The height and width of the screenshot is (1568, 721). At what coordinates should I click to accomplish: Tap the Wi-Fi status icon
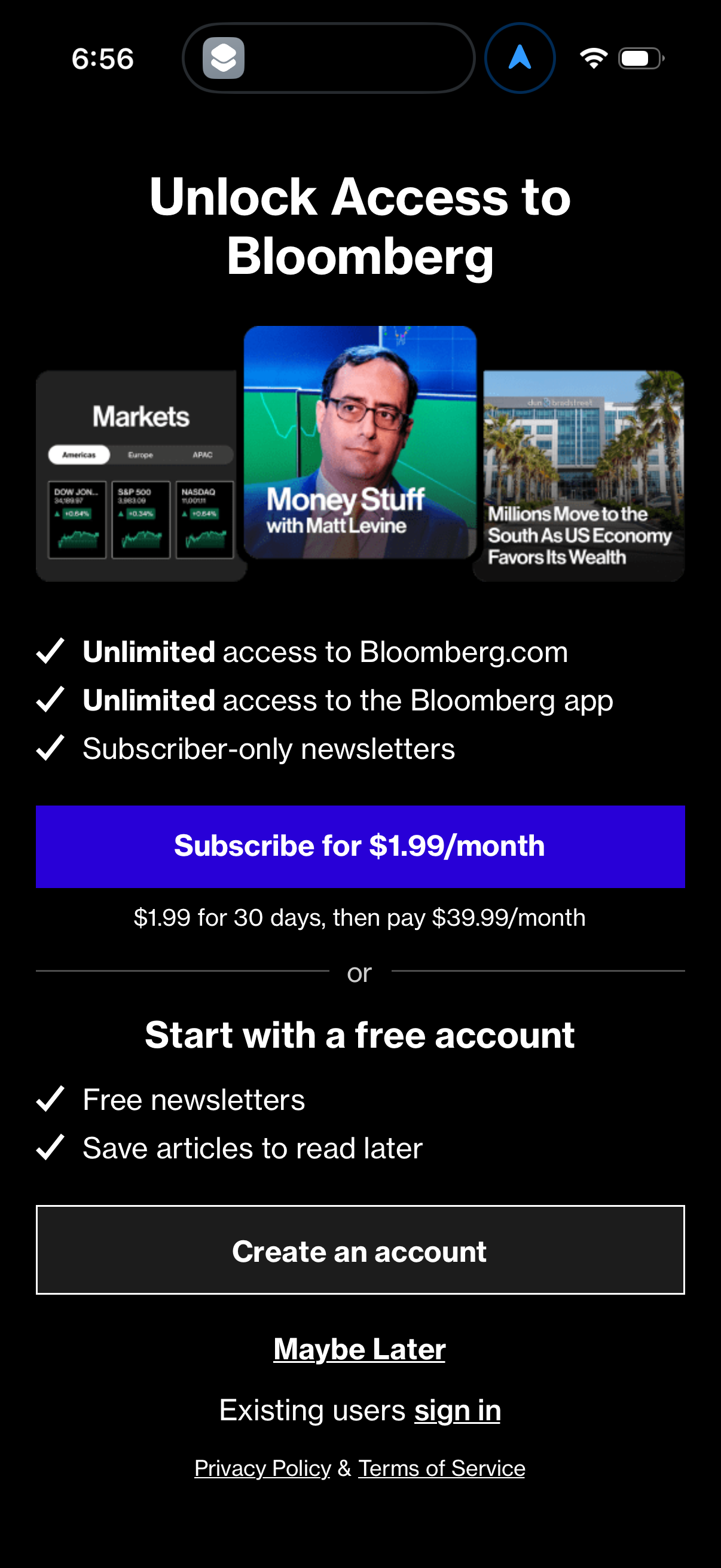(593, 56)
